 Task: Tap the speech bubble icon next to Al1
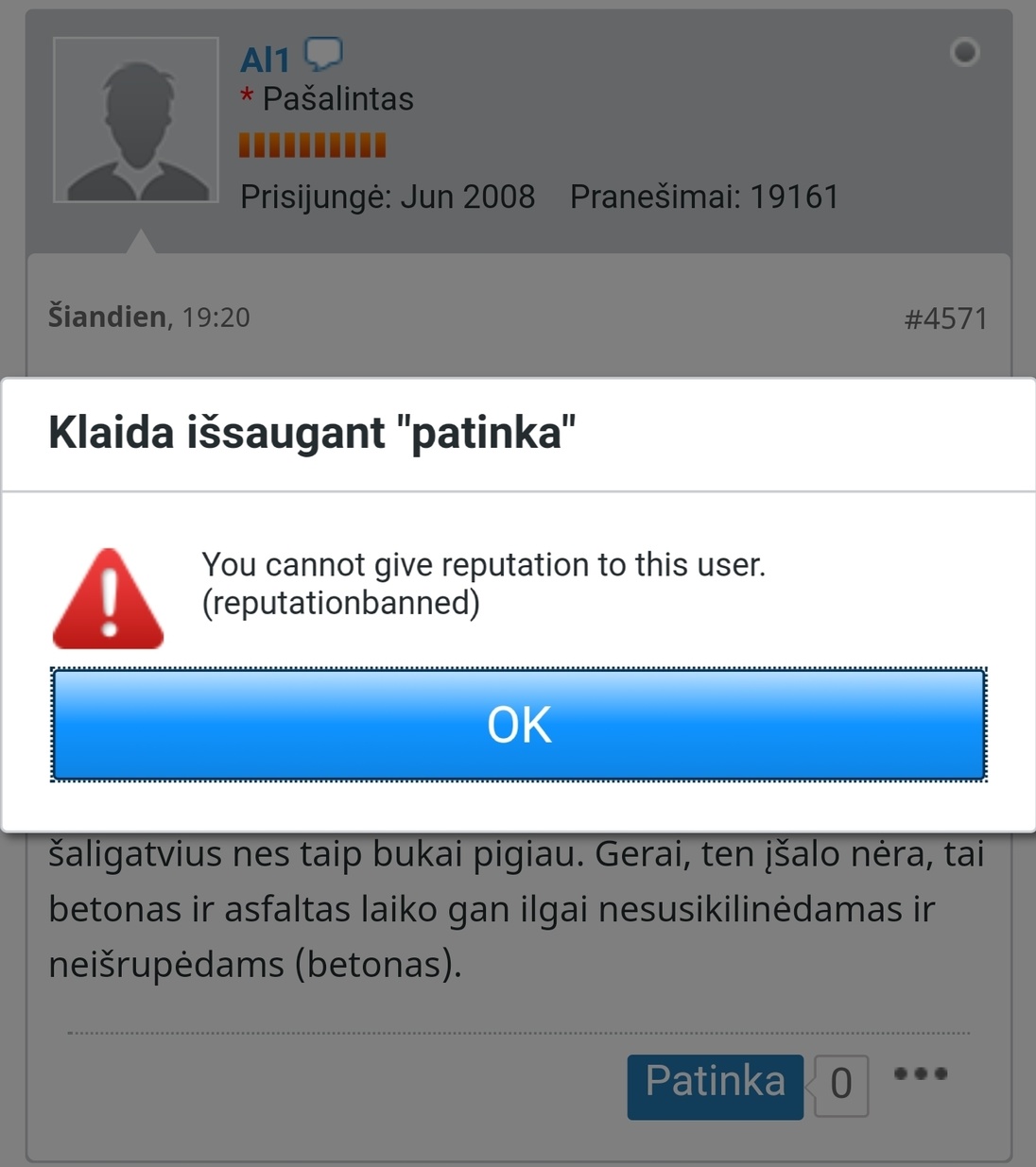pyautogui.click(x=323, y=55)
